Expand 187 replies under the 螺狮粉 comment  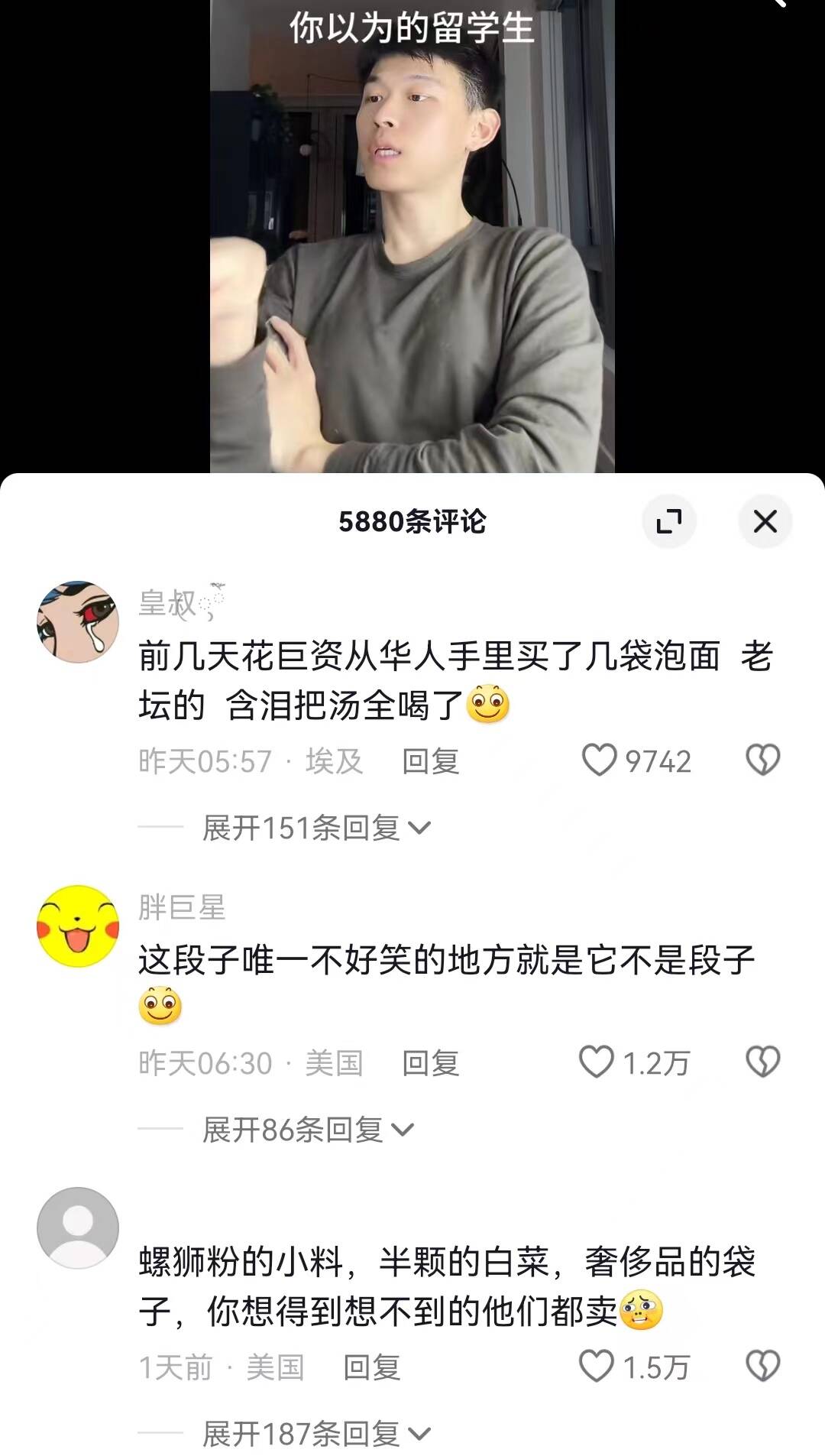316,1434
